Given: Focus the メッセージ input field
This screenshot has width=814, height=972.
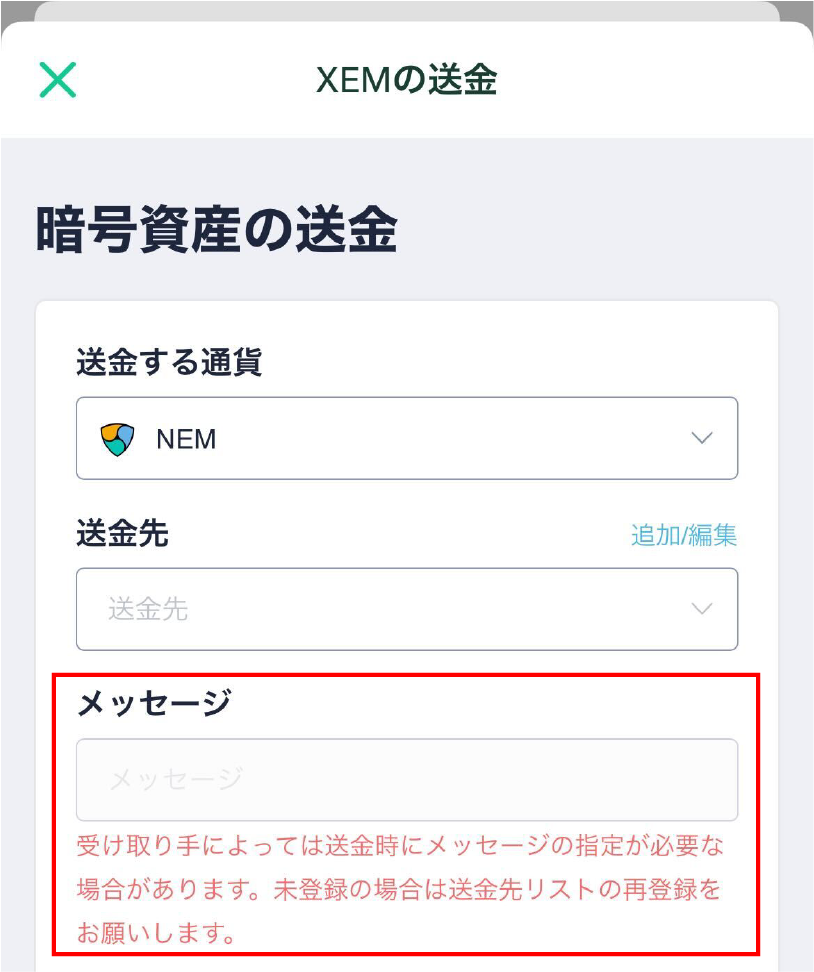Looking at the screenshot, I should click(x=406, y=779).
